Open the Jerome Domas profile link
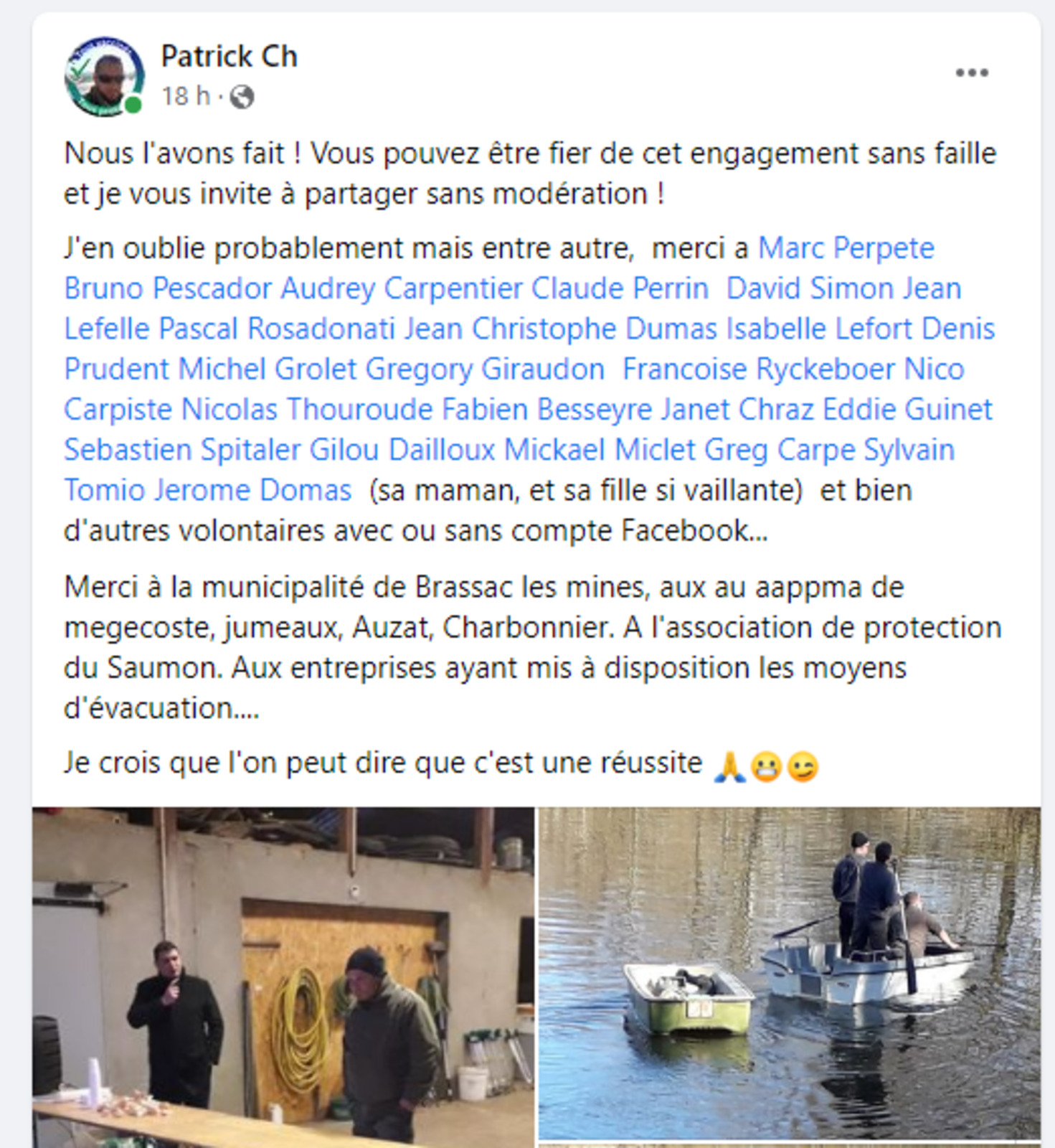This screenshot has height=1148, width=1055. [252, 490]
